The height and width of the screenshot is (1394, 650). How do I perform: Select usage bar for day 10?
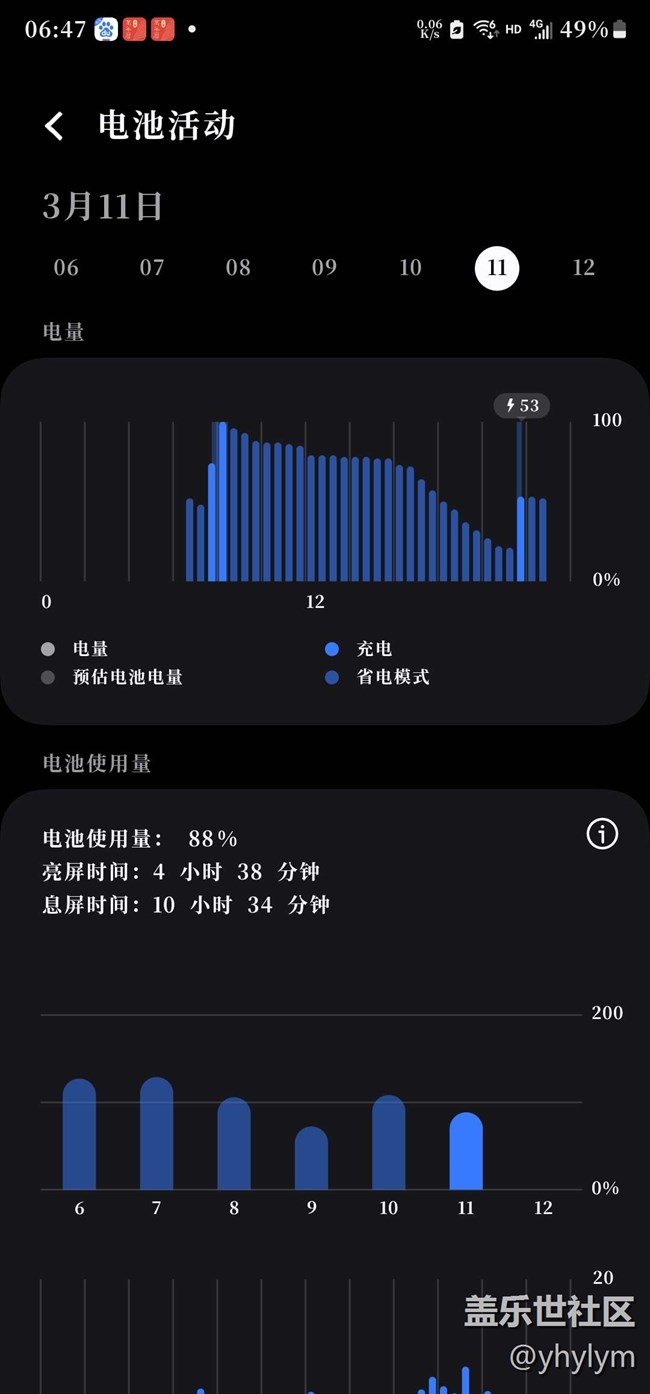pyautogui.click(x=388, y=1144)
